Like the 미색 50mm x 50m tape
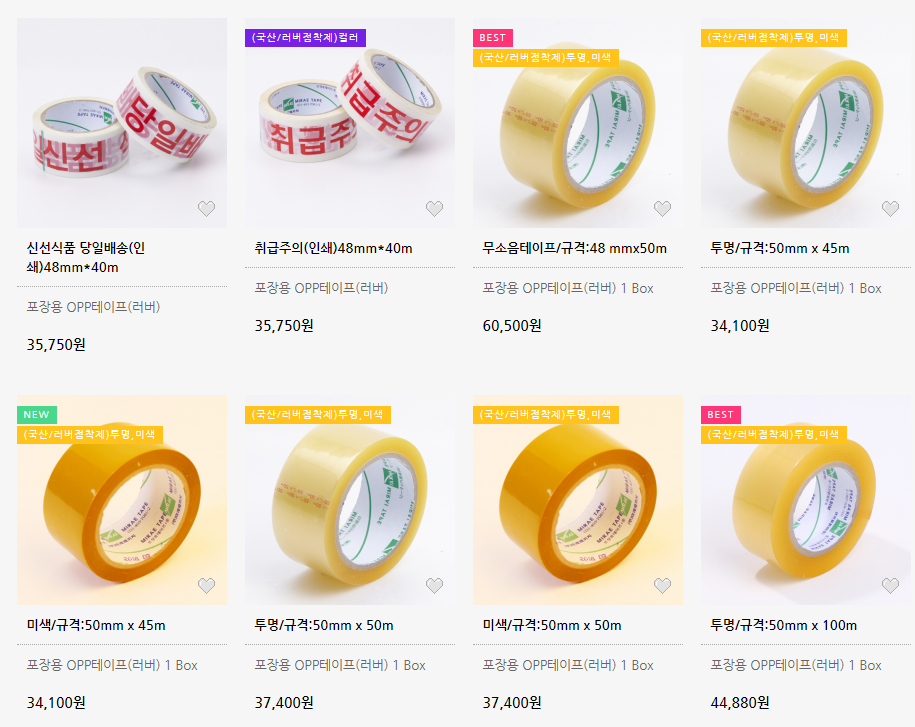This screenshot has height=727, width=915. (662, 586)
